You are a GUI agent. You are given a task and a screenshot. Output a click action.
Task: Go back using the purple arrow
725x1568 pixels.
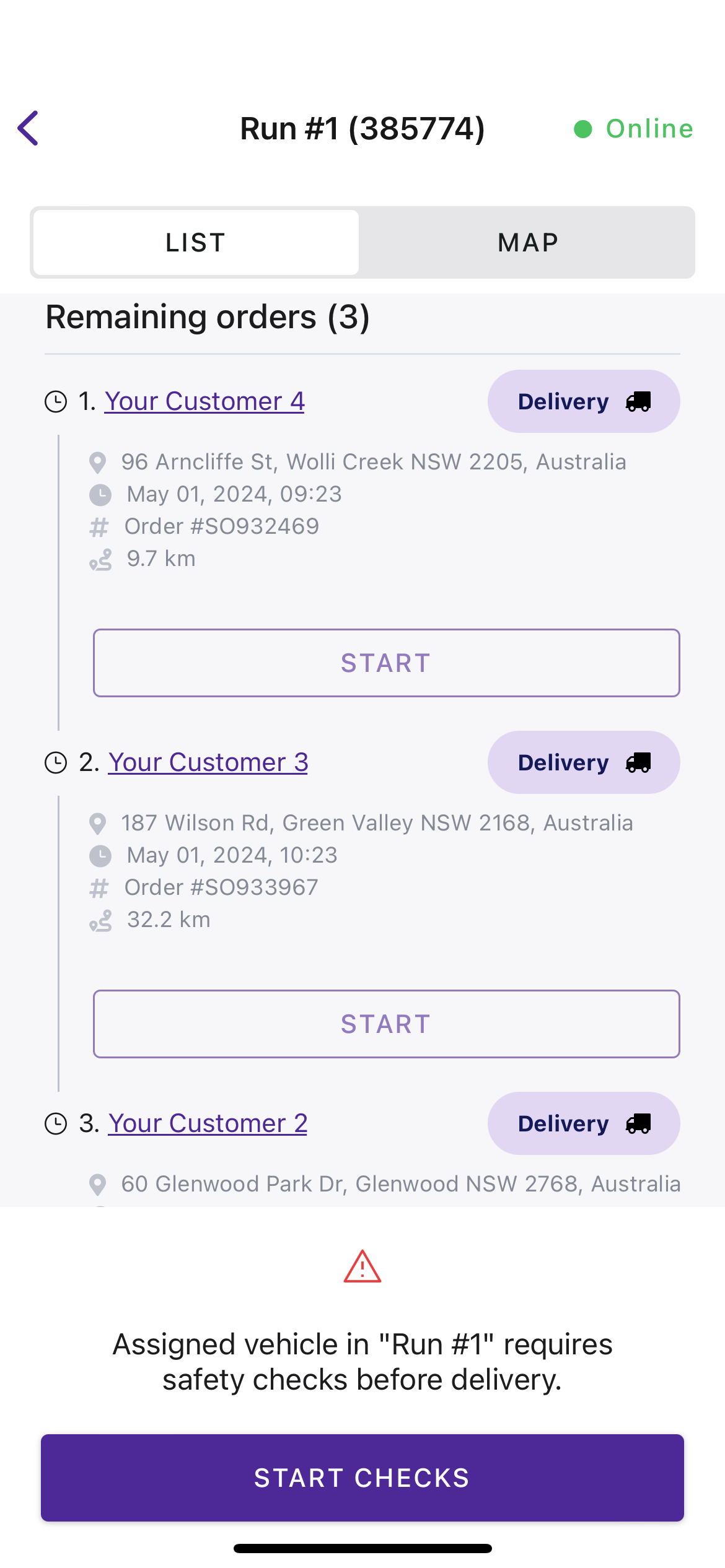[29, 128]
